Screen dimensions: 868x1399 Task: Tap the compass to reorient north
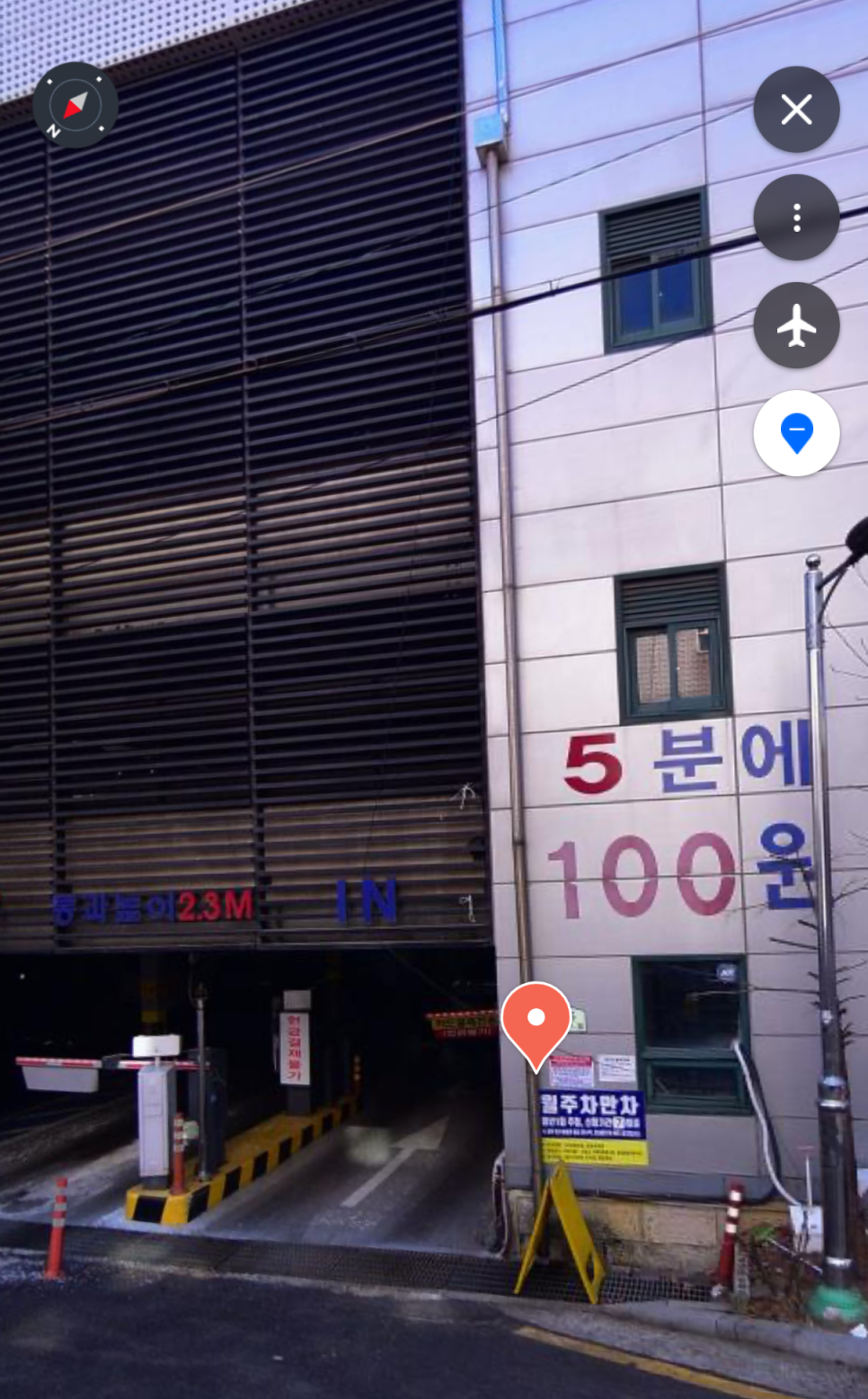[x=75, y=105]
